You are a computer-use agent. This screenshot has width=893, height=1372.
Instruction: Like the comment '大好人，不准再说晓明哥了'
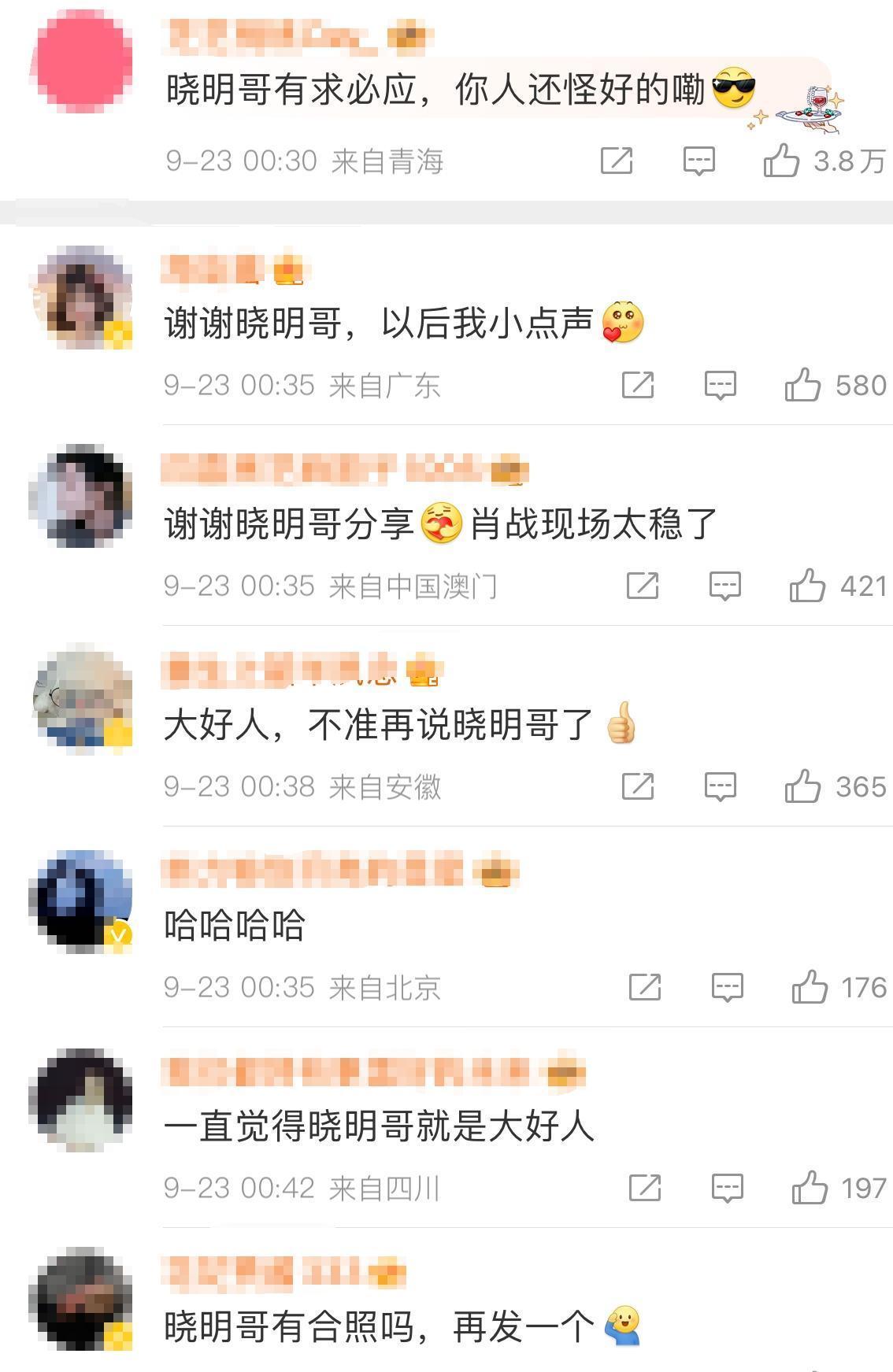coord(802,786)
